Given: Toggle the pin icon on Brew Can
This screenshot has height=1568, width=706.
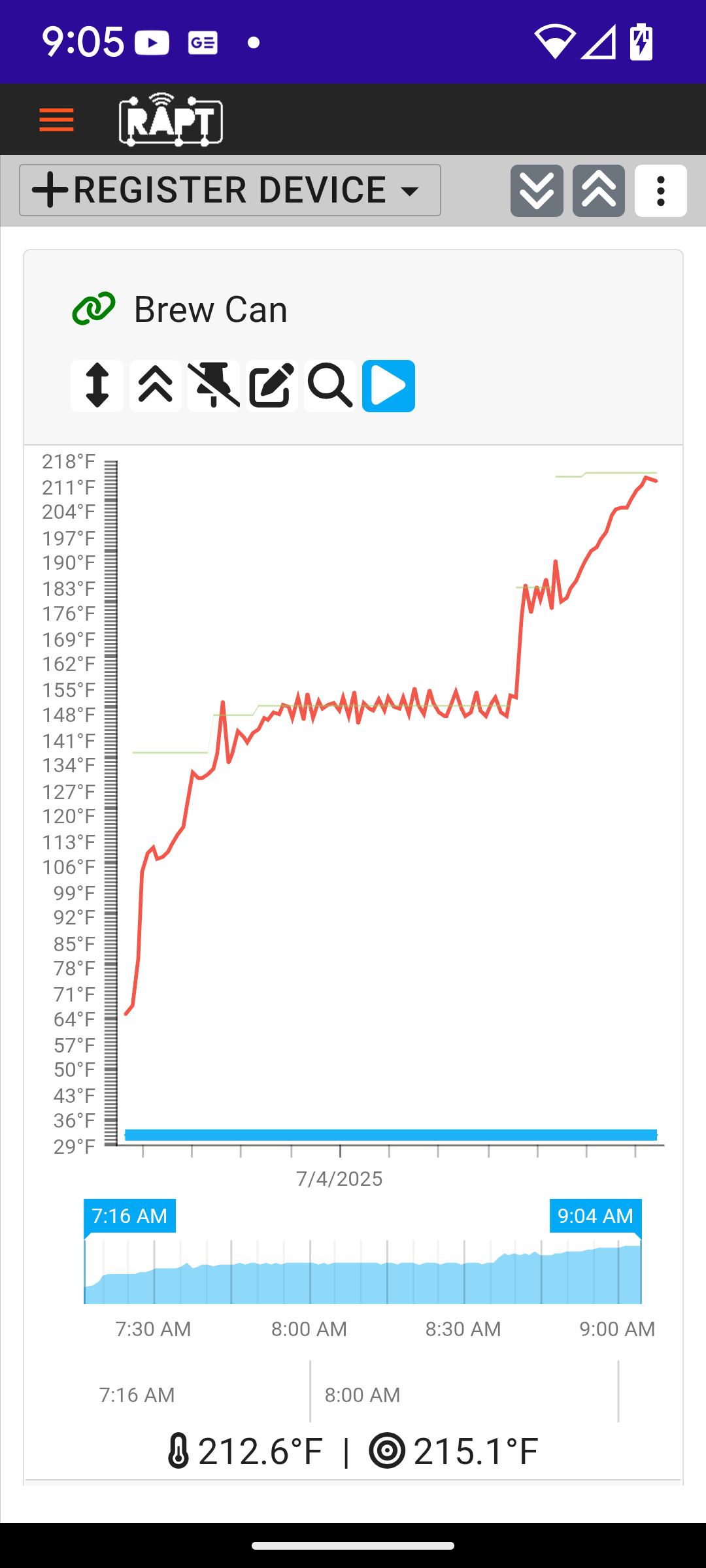Looking at the screenshot, I should coord(214,386).
